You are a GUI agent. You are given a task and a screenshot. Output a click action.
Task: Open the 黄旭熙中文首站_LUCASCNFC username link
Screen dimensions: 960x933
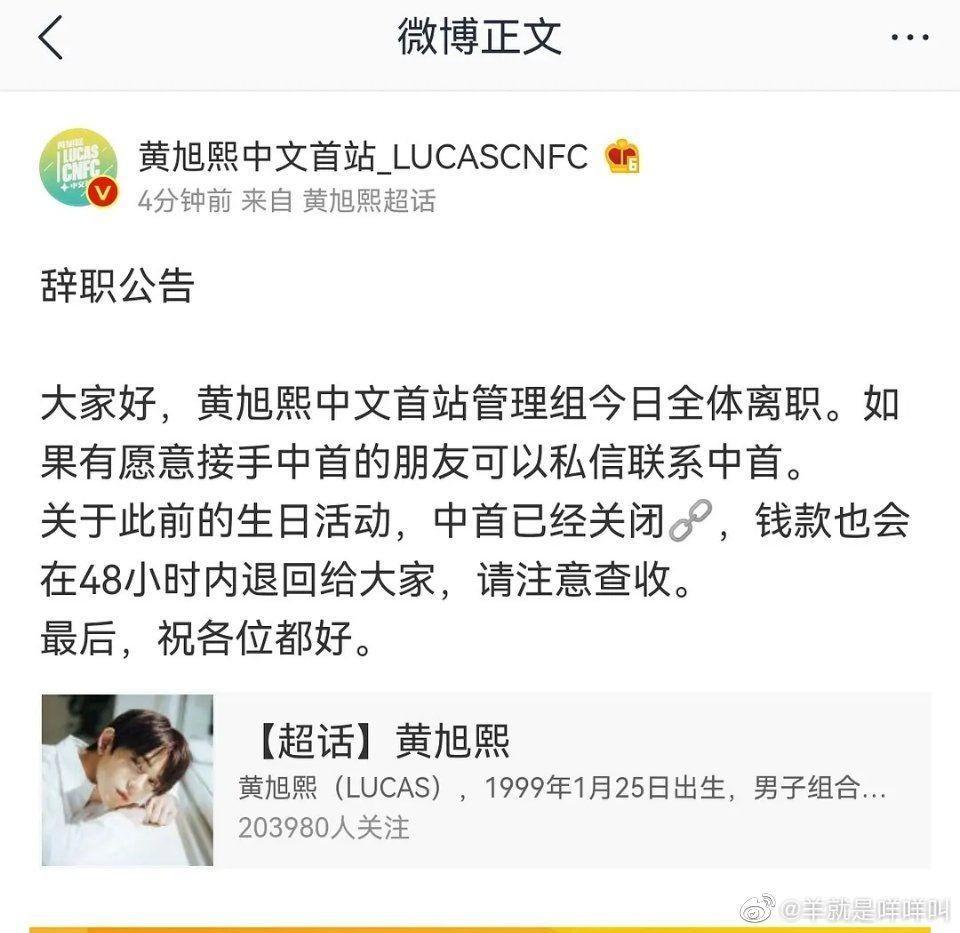click(x=364, y=156)
